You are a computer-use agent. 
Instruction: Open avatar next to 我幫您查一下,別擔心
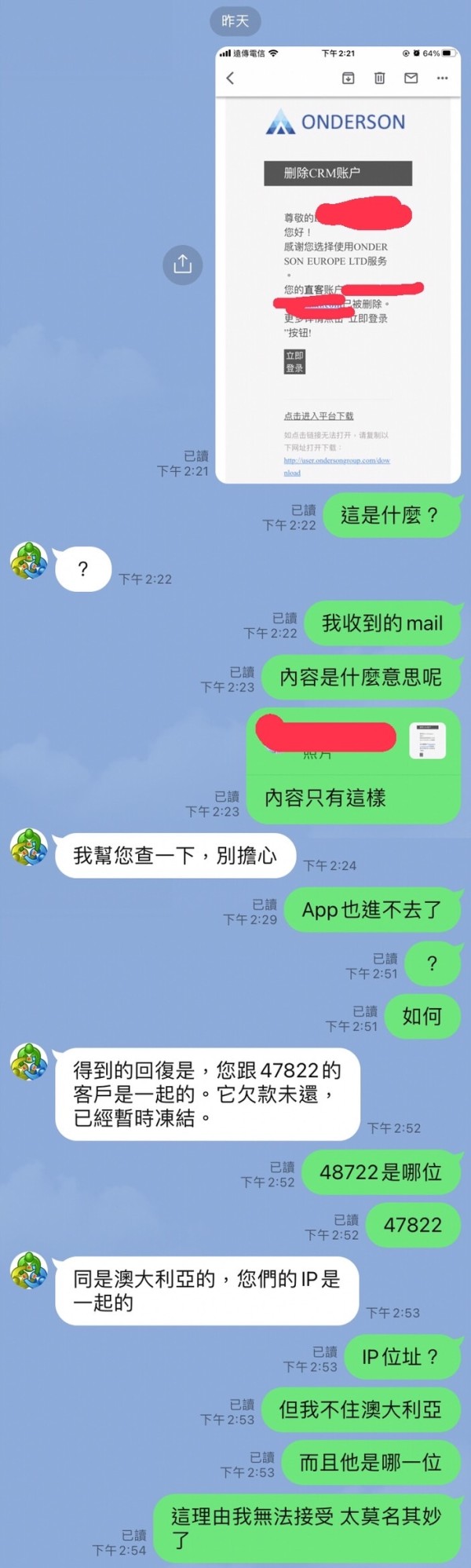(29, 847)
